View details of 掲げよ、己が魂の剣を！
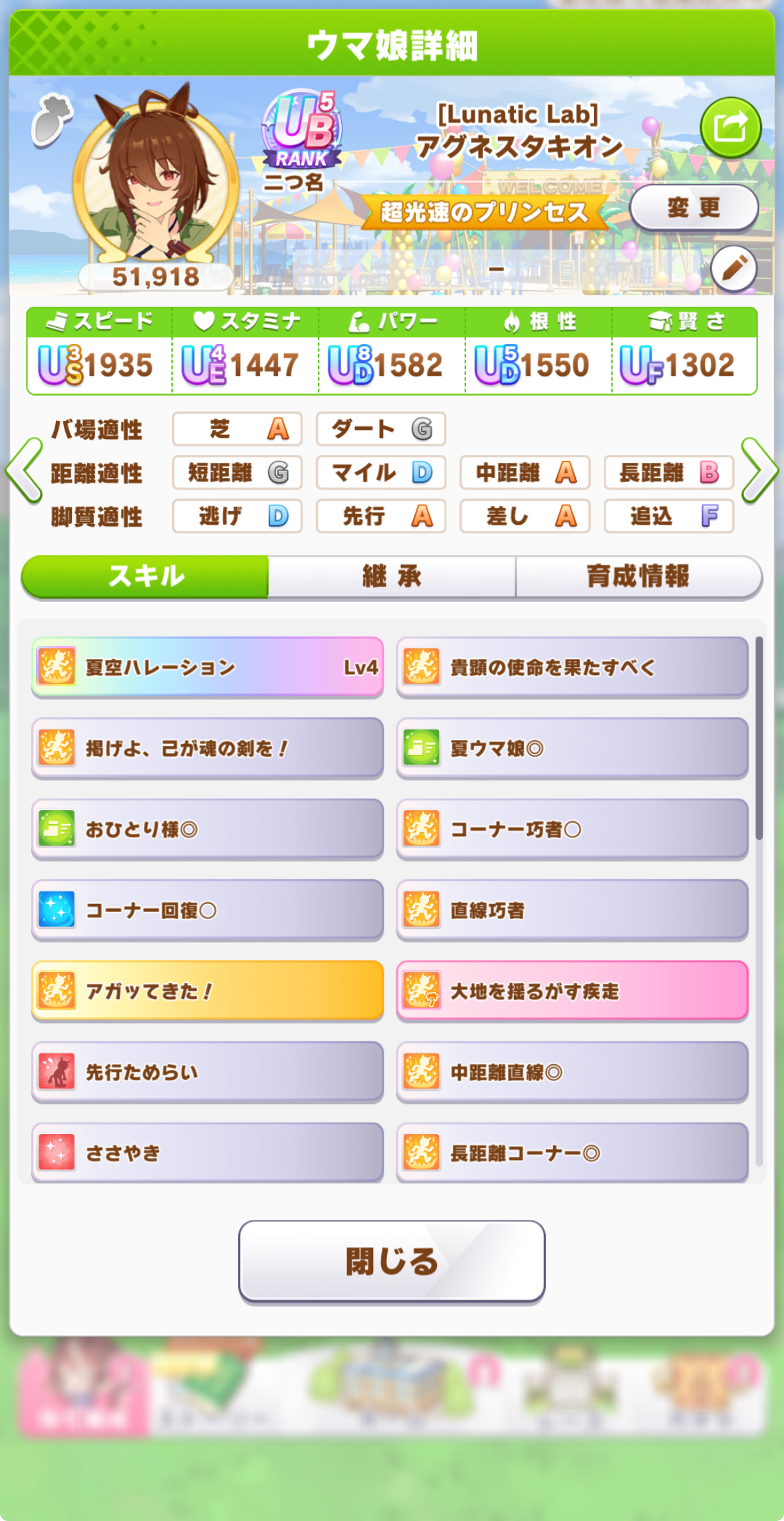Image resolution: width=784 pixels, height=1521 pixels. coord(207,748)
